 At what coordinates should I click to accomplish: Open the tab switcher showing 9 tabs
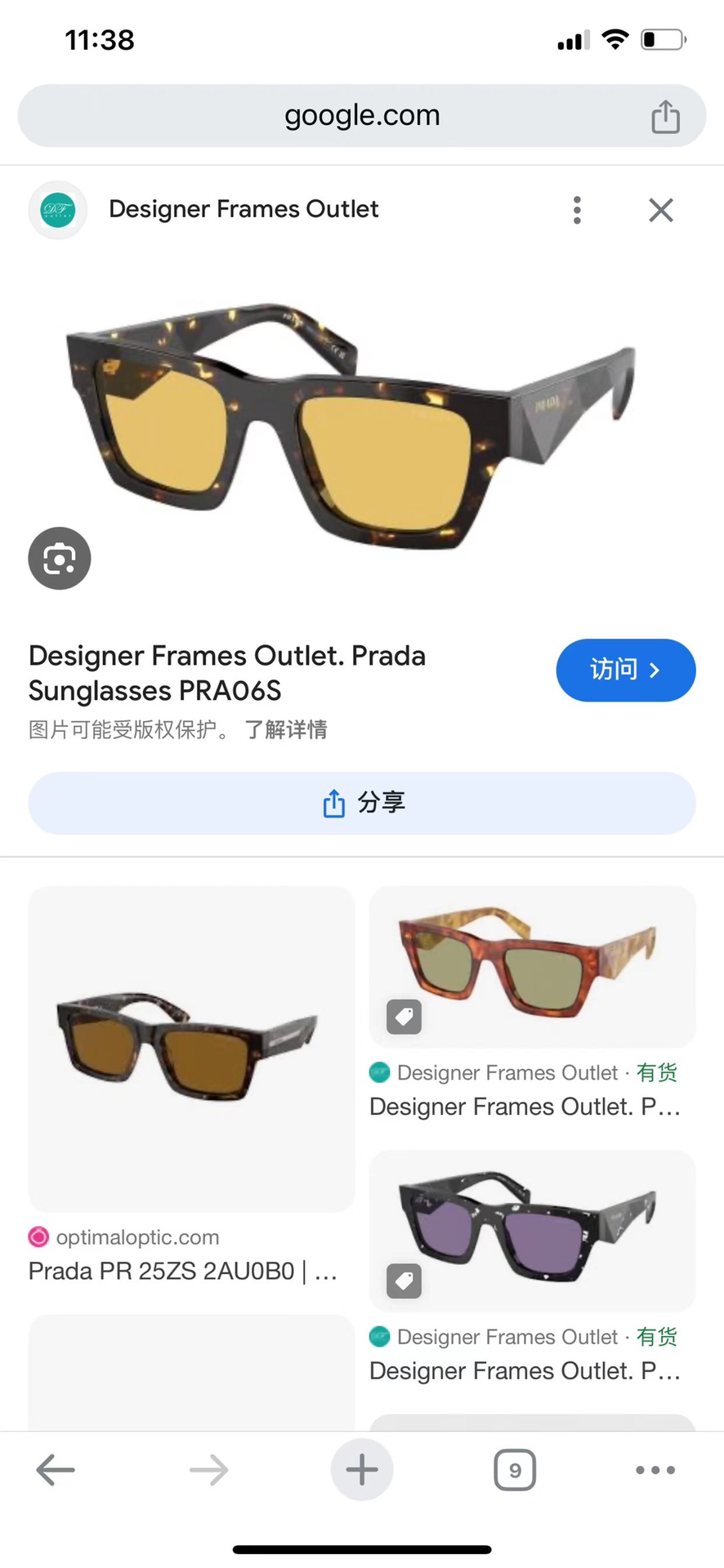coord(515,1470)
